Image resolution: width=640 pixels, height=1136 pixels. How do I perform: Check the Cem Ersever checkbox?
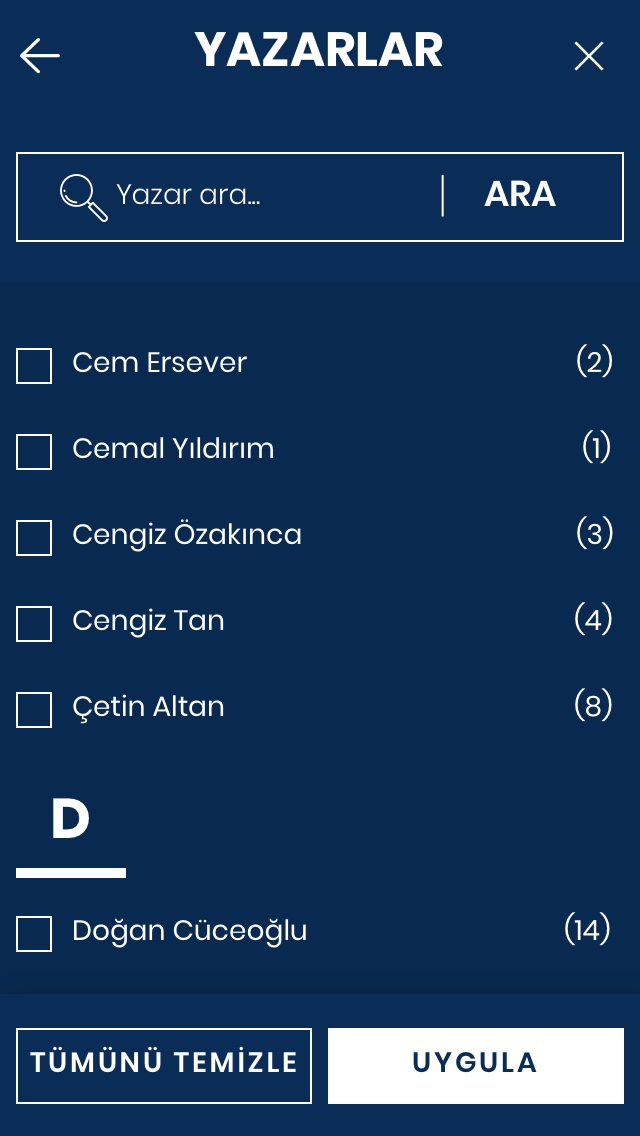pos(34,366)
